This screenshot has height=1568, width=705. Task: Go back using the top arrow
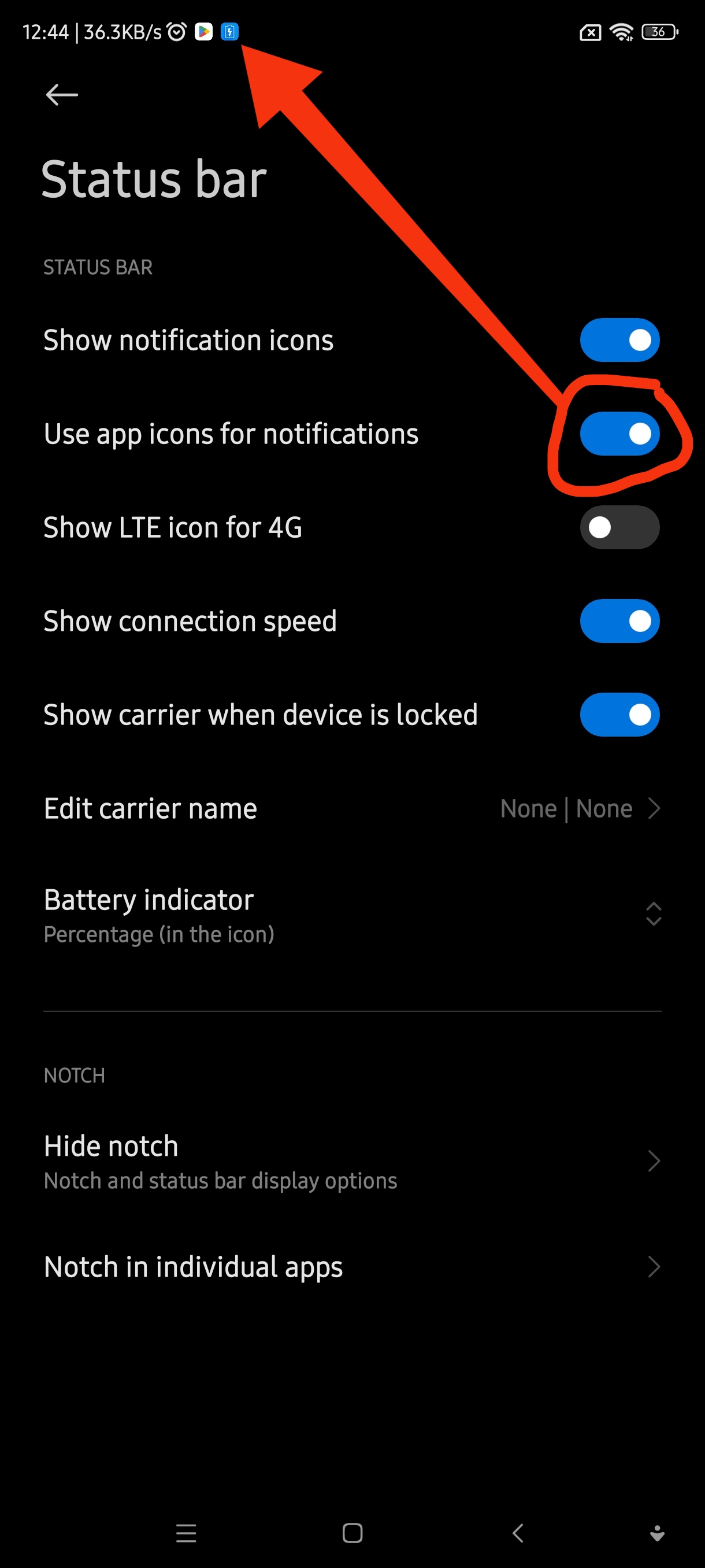tap(61, 95)
